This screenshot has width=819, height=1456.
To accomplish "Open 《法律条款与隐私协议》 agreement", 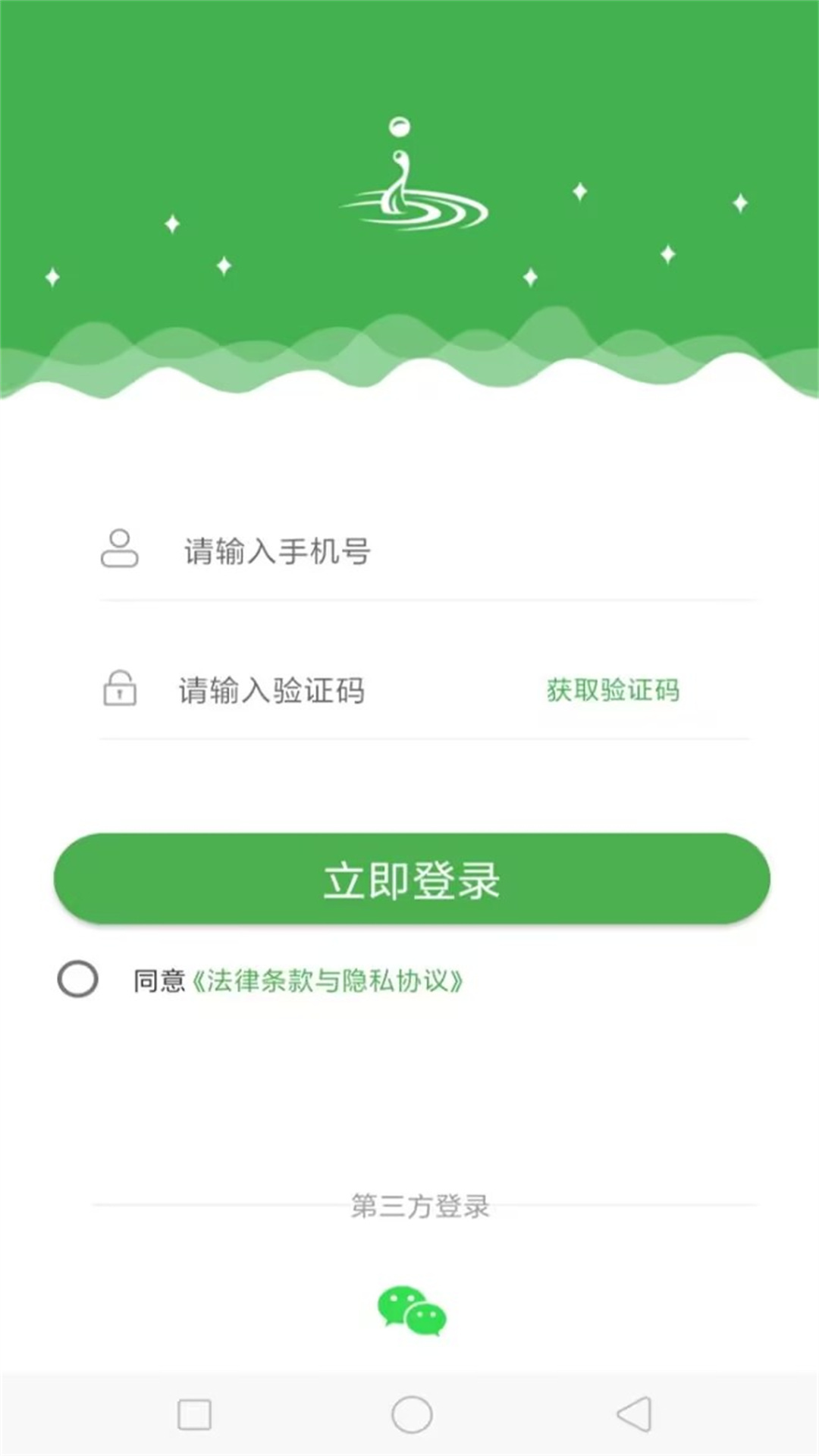I will tap(330, 980).
